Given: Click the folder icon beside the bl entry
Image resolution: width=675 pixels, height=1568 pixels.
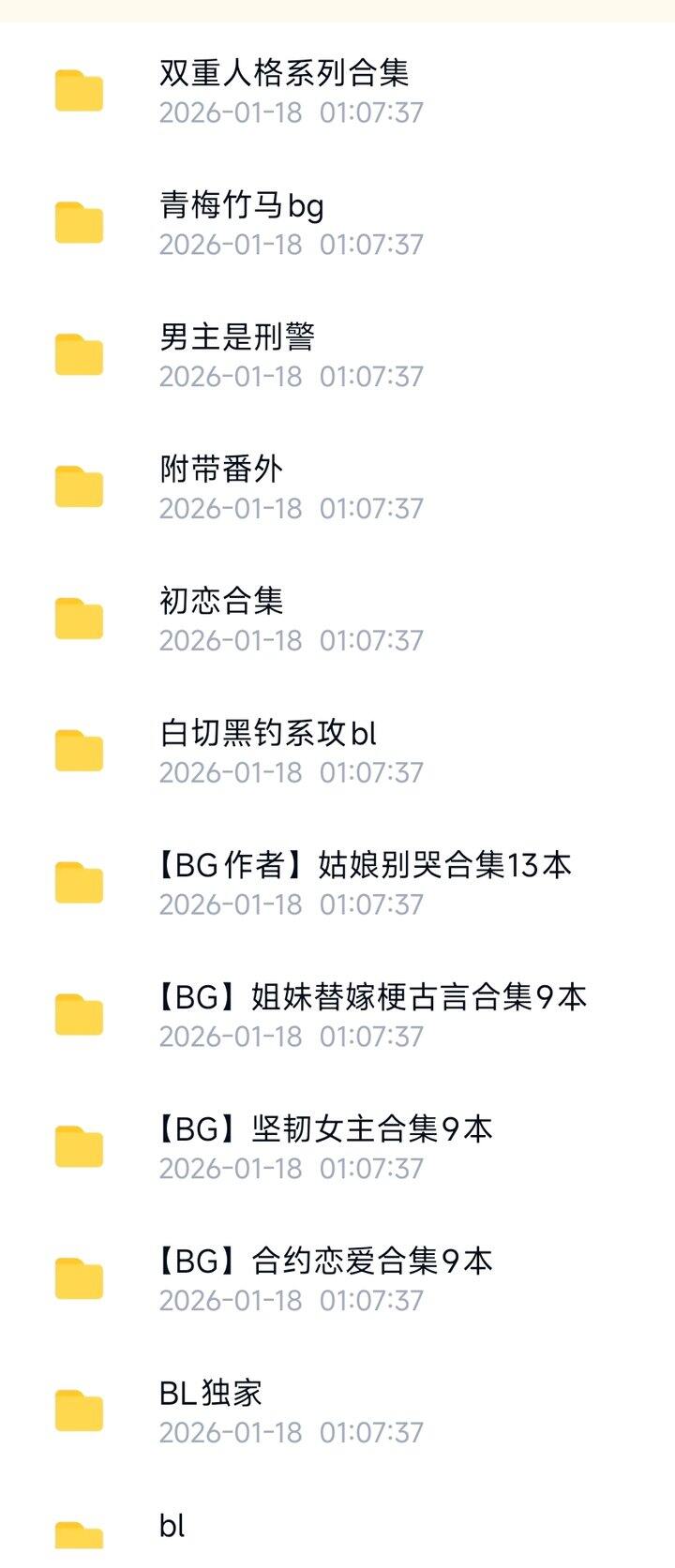Looking at the screenshot, I should pos(81,1537).
